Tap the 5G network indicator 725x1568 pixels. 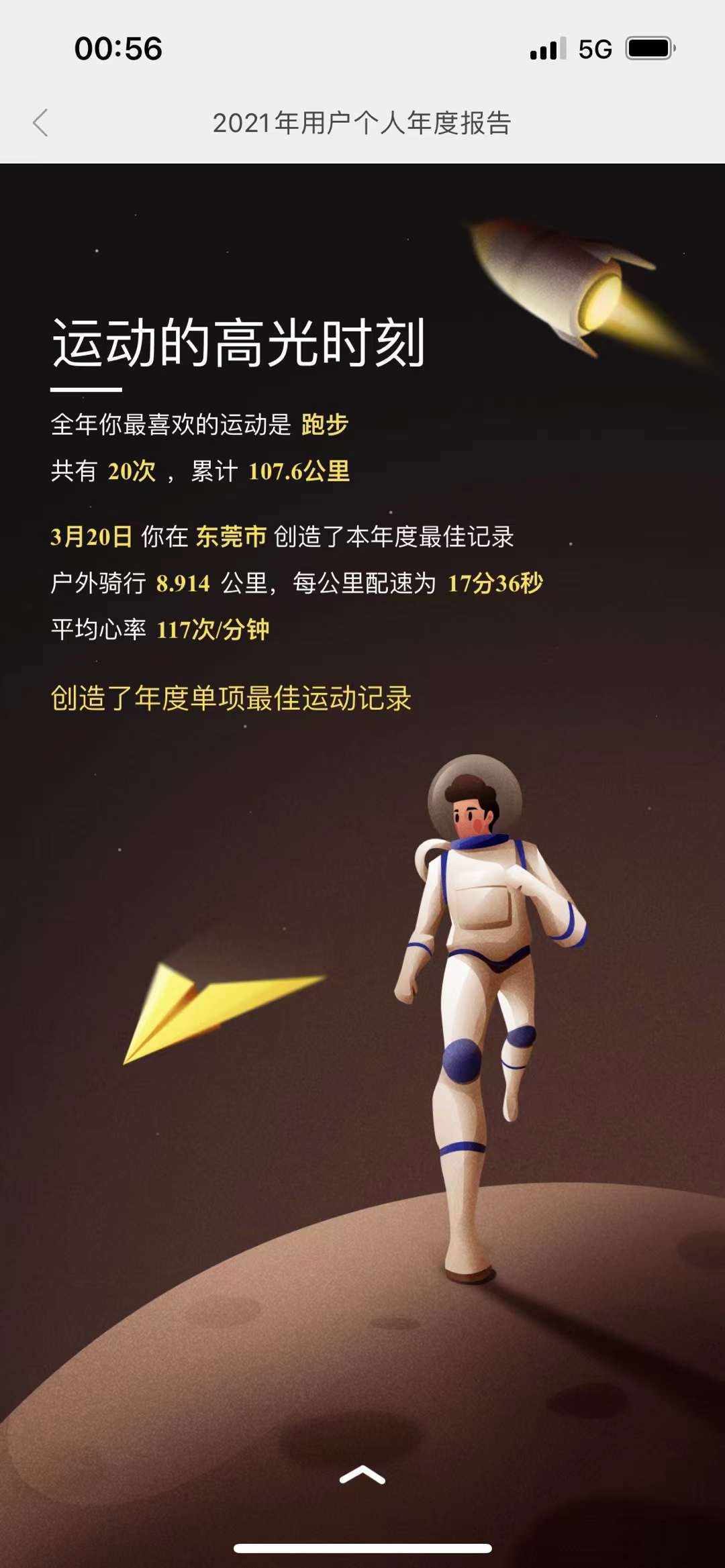pyautogui.click(x=596, y=48)
